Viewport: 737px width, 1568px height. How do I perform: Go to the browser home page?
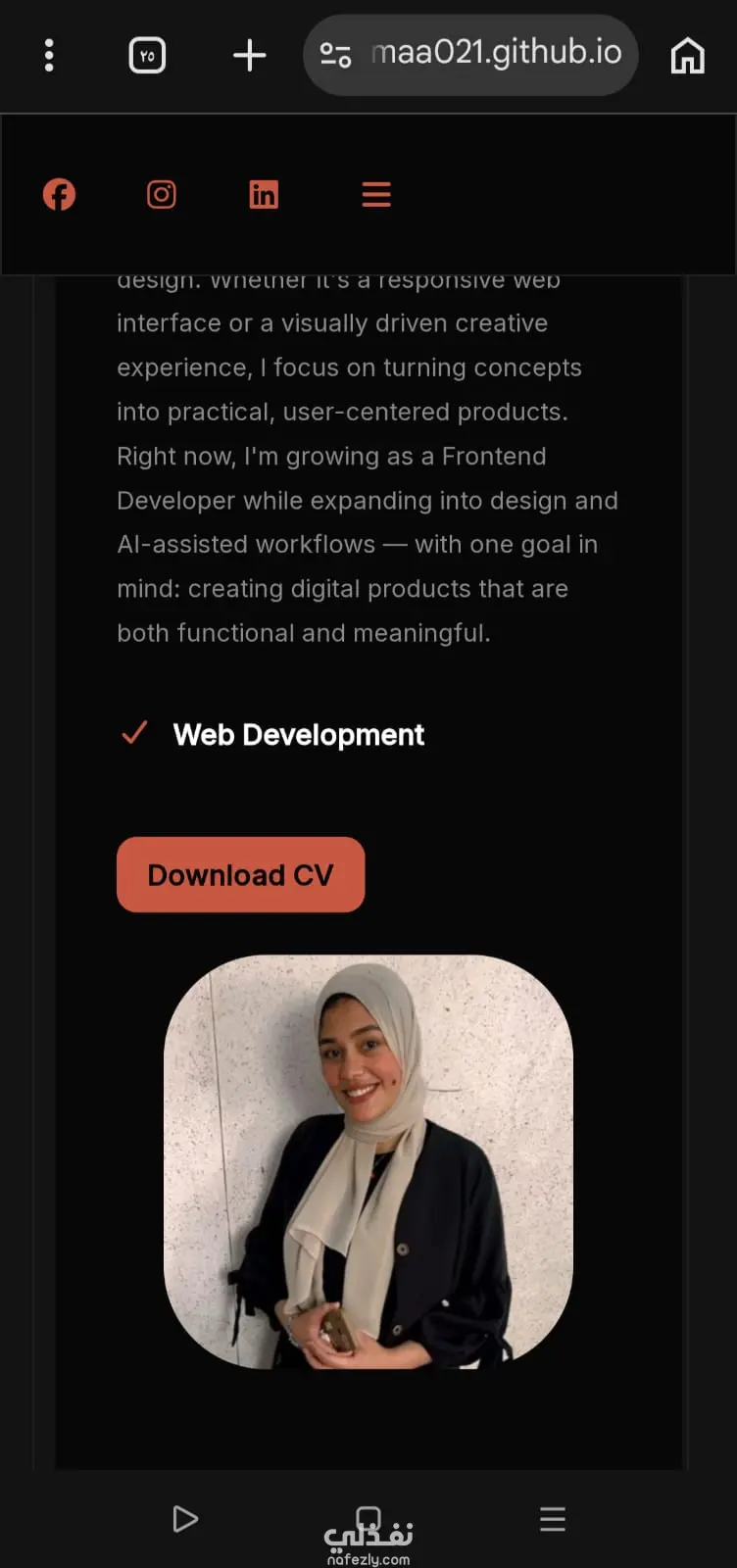[x=687, y=56]
